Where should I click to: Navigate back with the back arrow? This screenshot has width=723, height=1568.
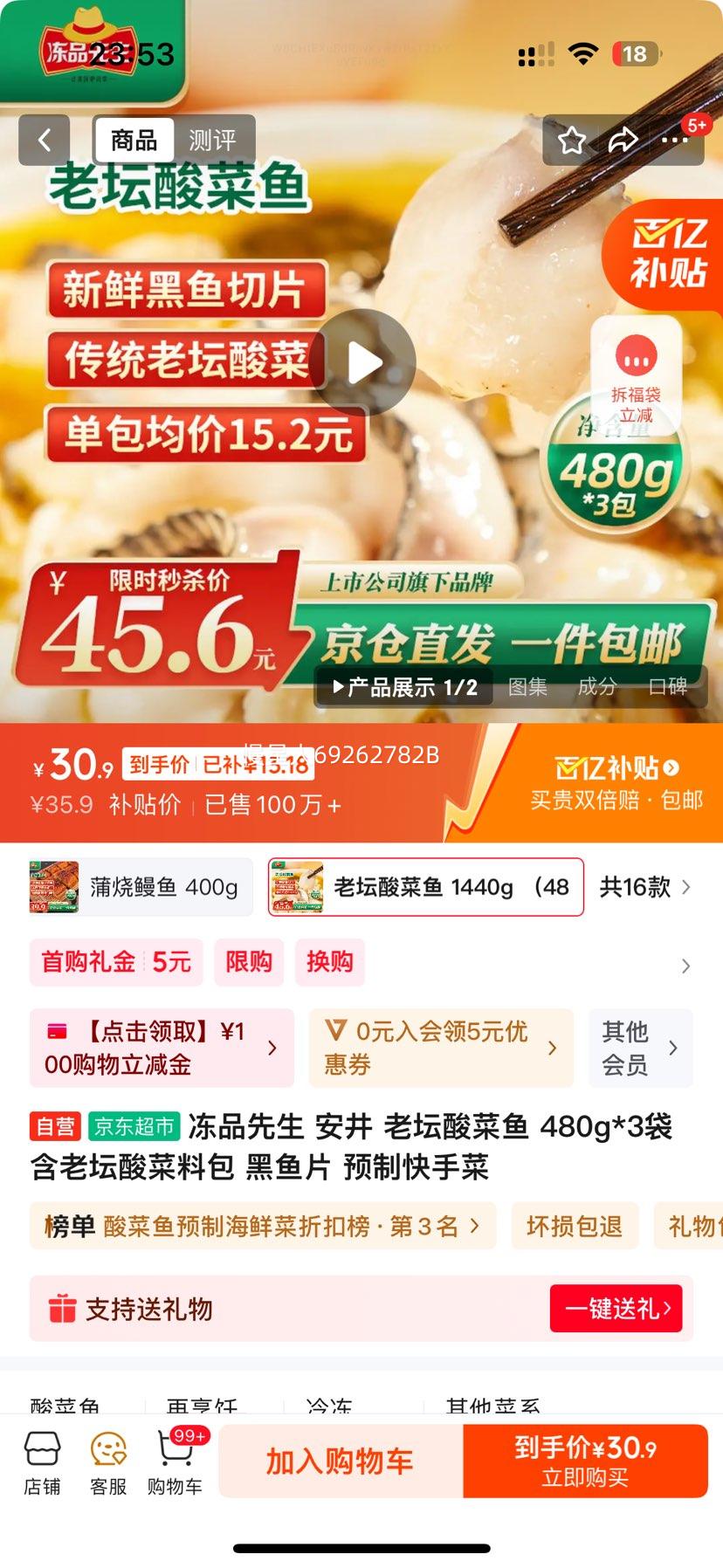(44, 140)
